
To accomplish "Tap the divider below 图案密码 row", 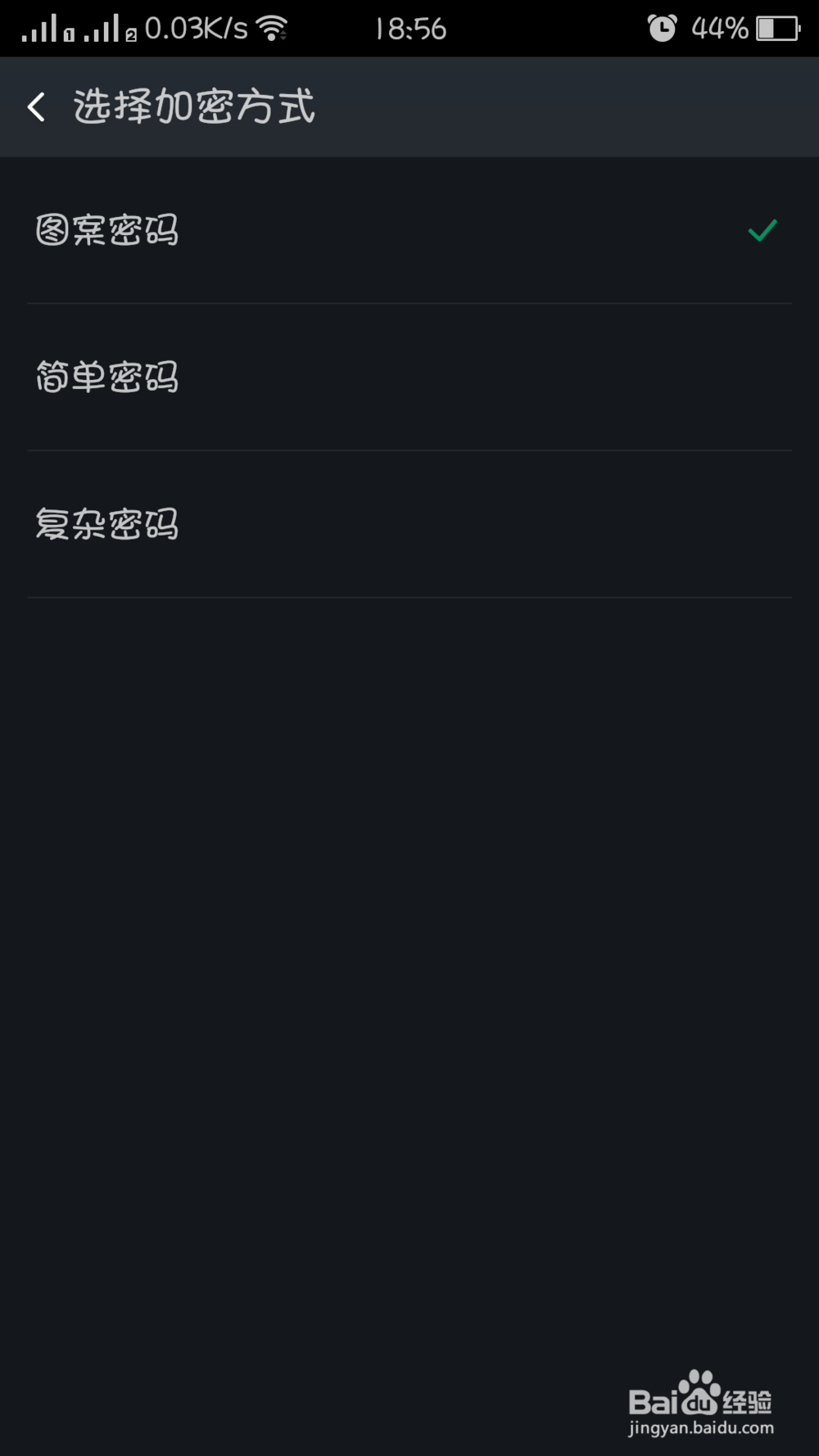I will [409, 303].
